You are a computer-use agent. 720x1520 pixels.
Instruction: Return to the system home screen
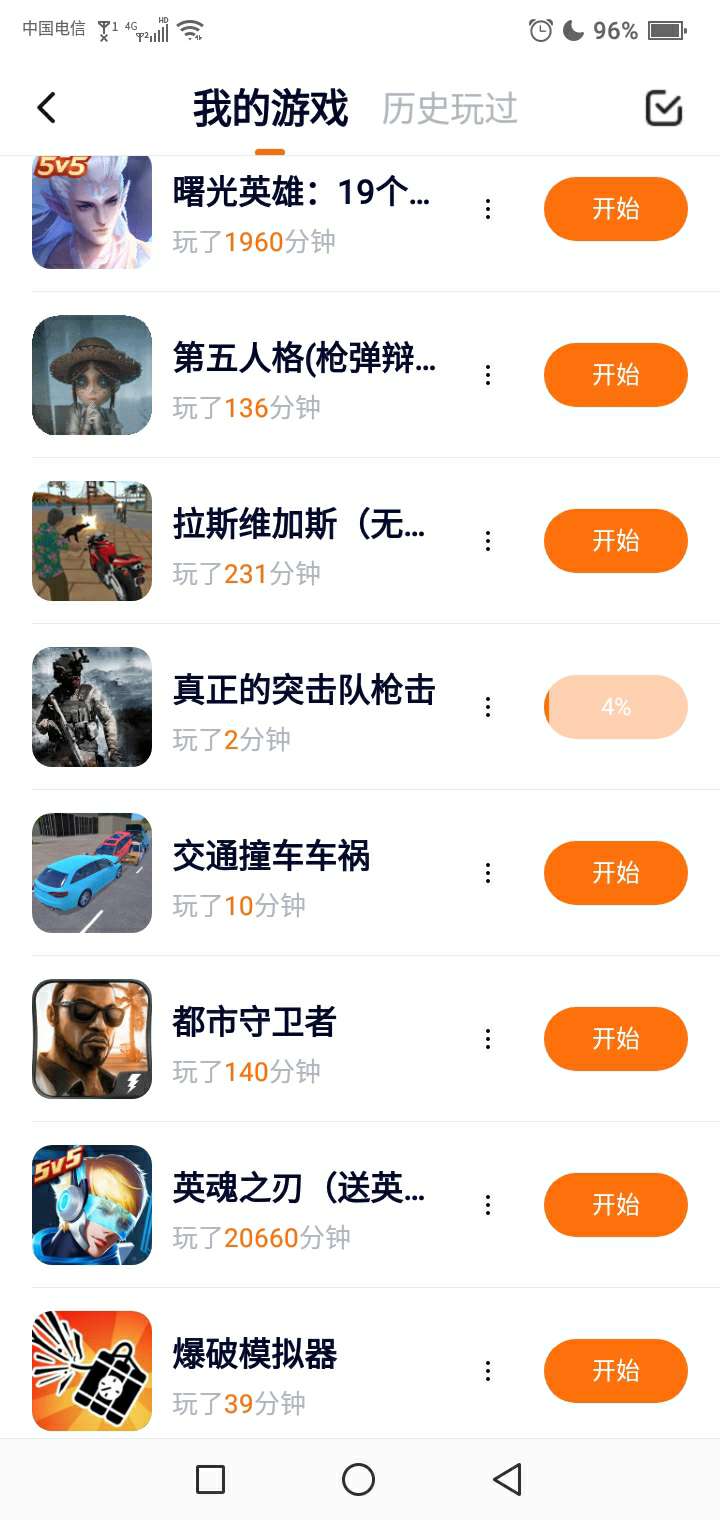click(358, 1479)
